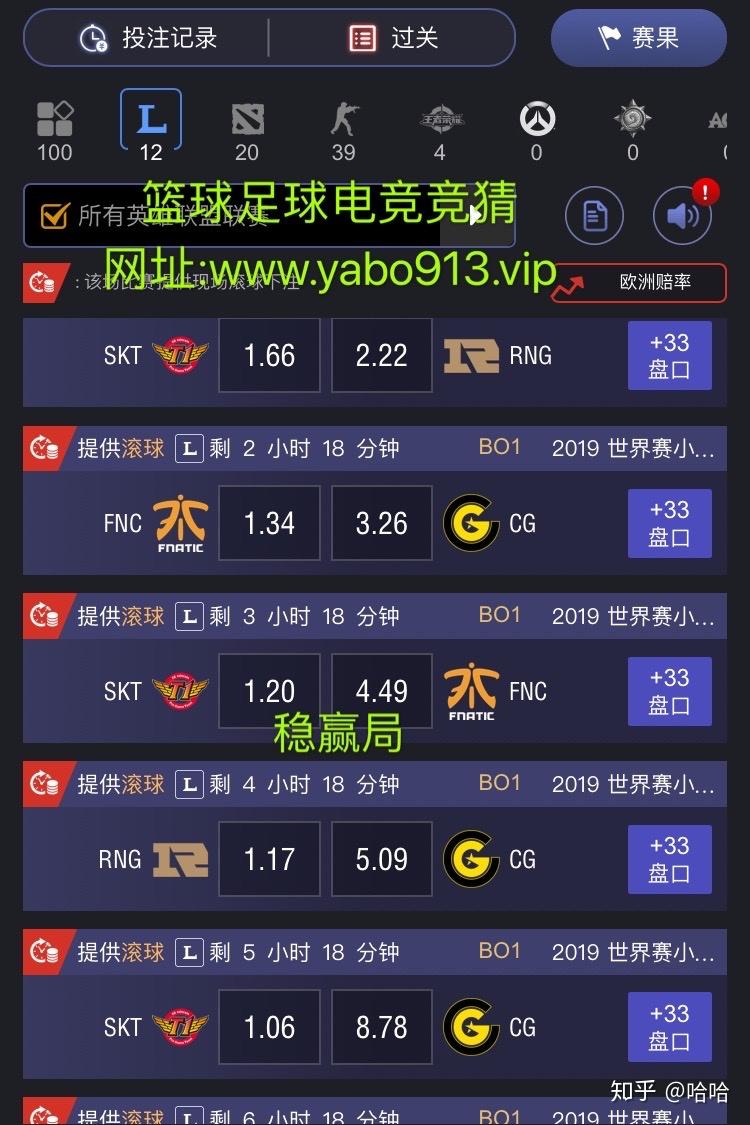This screenshot has width=750, height=1125.
Task: Open the bet slip document icon
Action: click(x=595, y=215)
